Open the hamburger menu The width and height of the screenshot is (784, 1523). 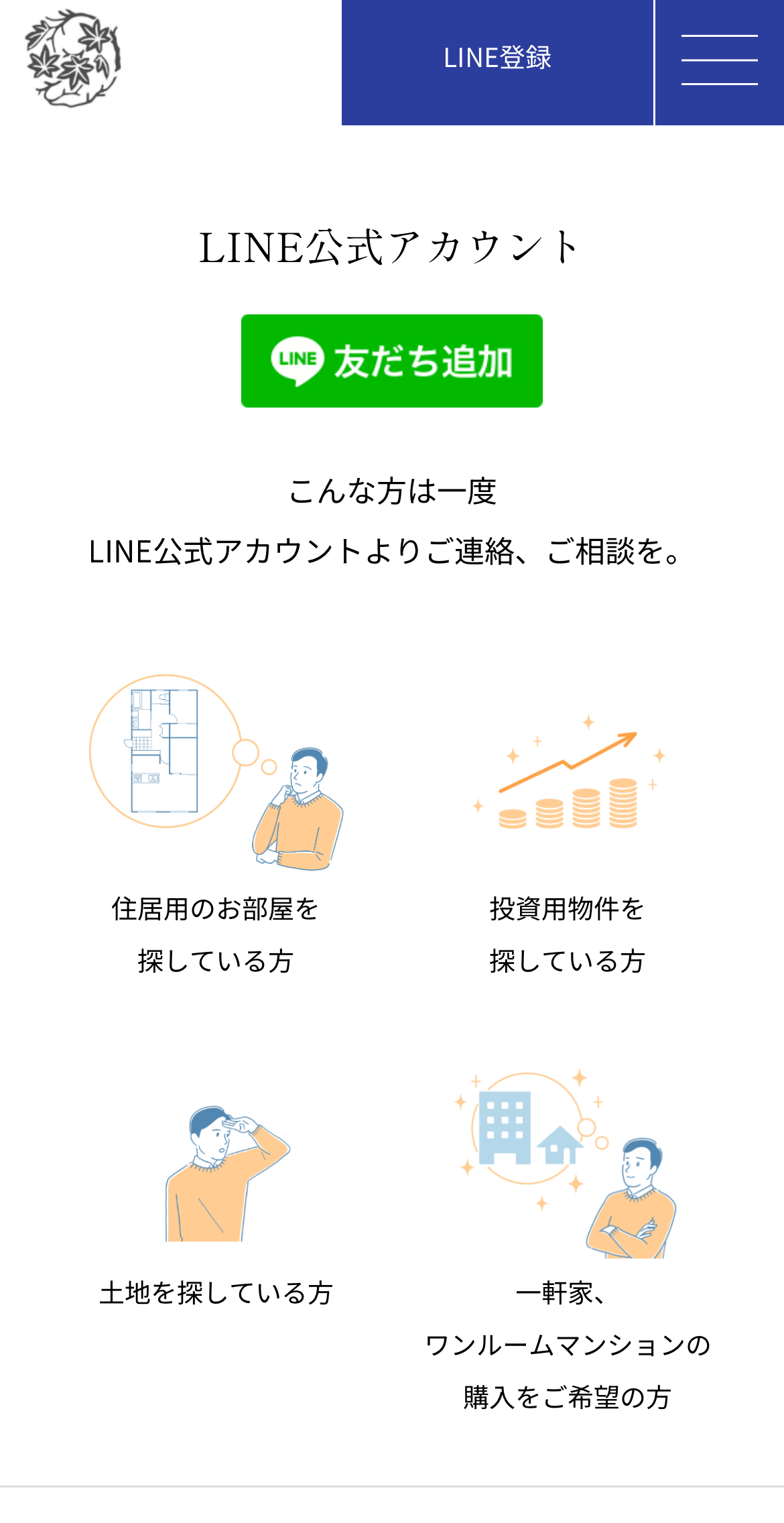pyautogui.click(x=719, y=62)
